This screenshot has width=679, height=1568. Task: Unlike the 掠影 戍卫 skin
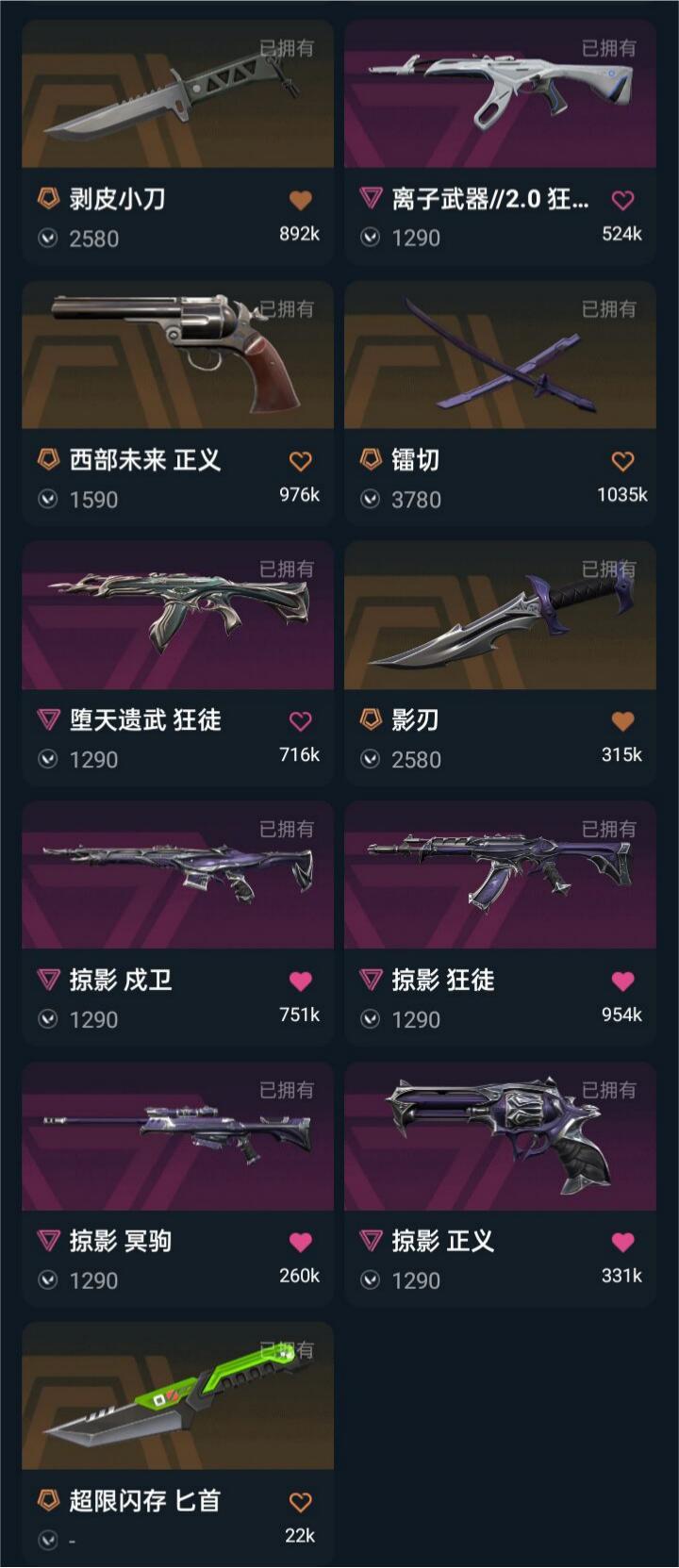point(300,982)
